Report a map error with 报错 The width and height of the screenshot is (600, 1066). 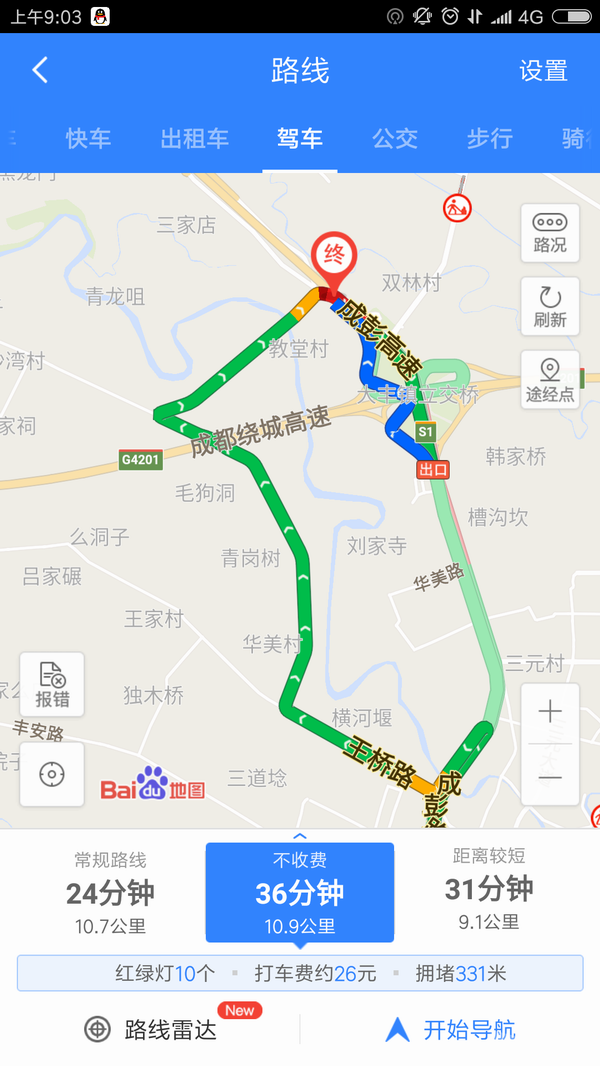click(x=52, y=684)
